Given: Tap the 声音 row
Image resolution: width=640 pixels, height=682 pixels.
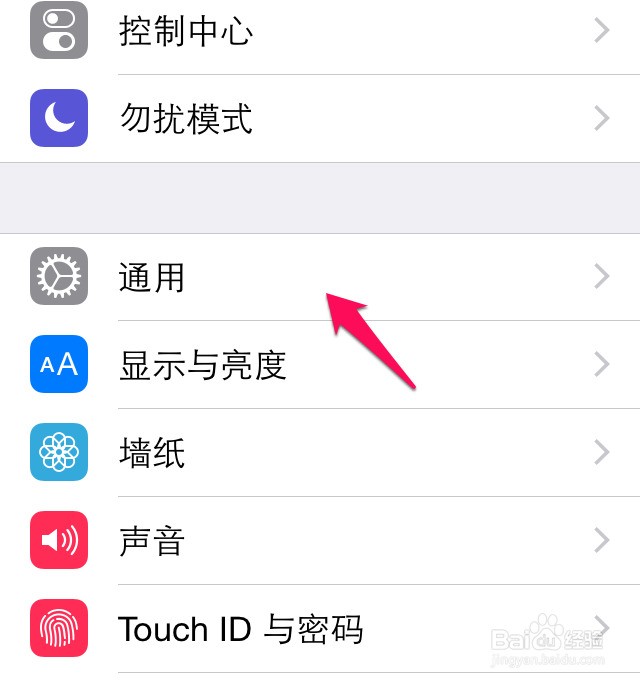Looking at the screenshot, I should click(152, 541).
